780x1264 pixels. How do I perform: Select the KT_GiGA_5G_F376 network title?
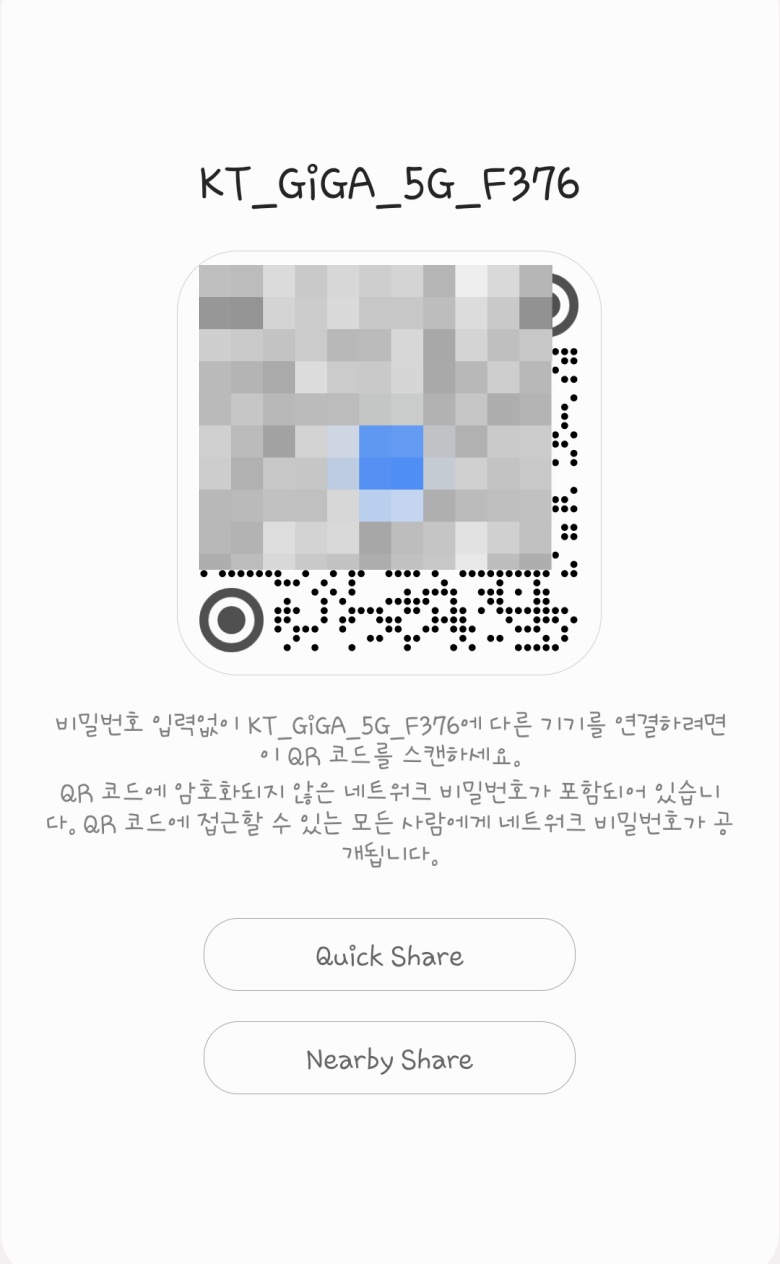tap(390, 183)
